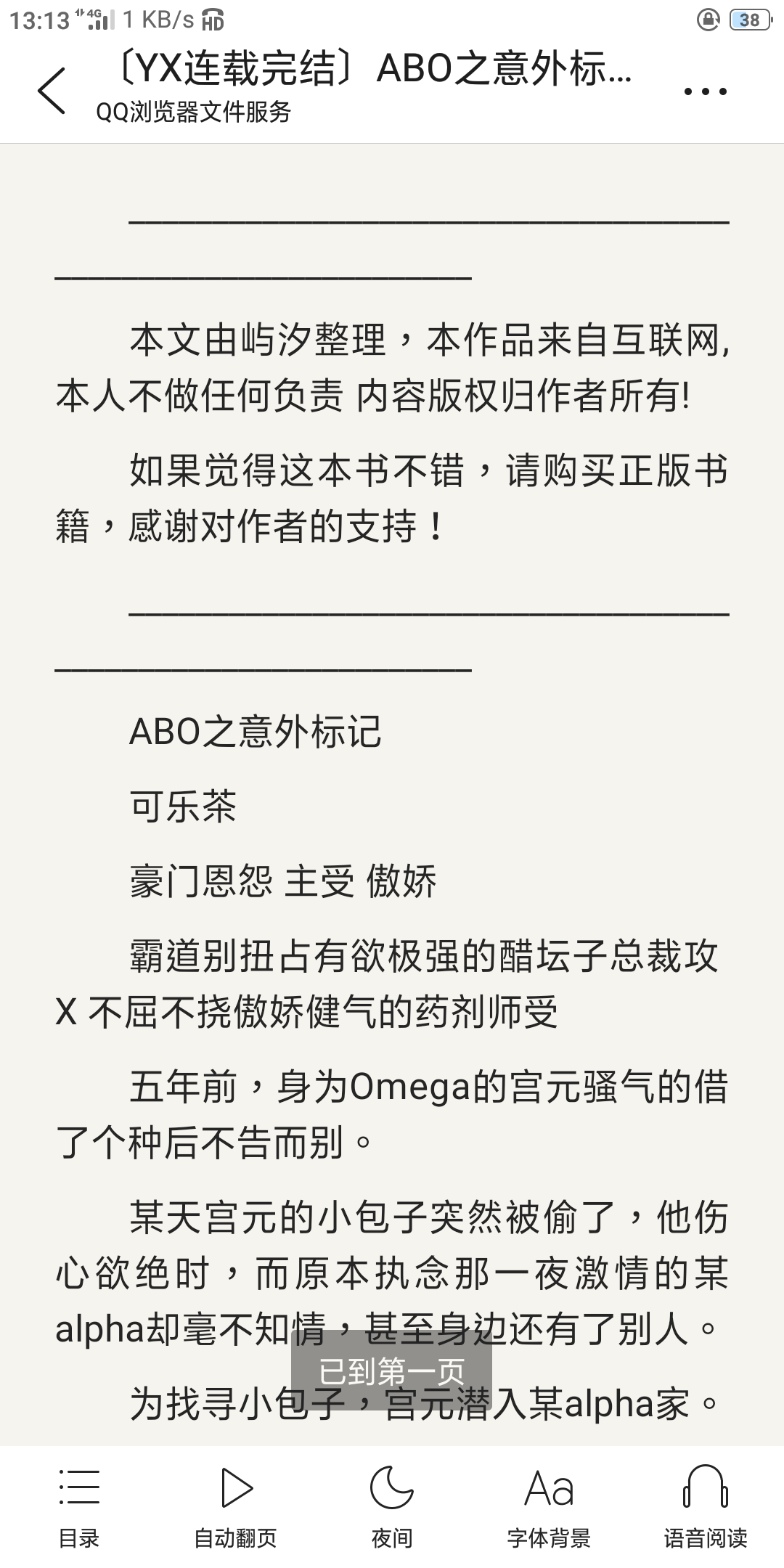Go back using the top-left arrow
Screen dimensions: 784x1568
pyautogui.click(x=52, y=91)
